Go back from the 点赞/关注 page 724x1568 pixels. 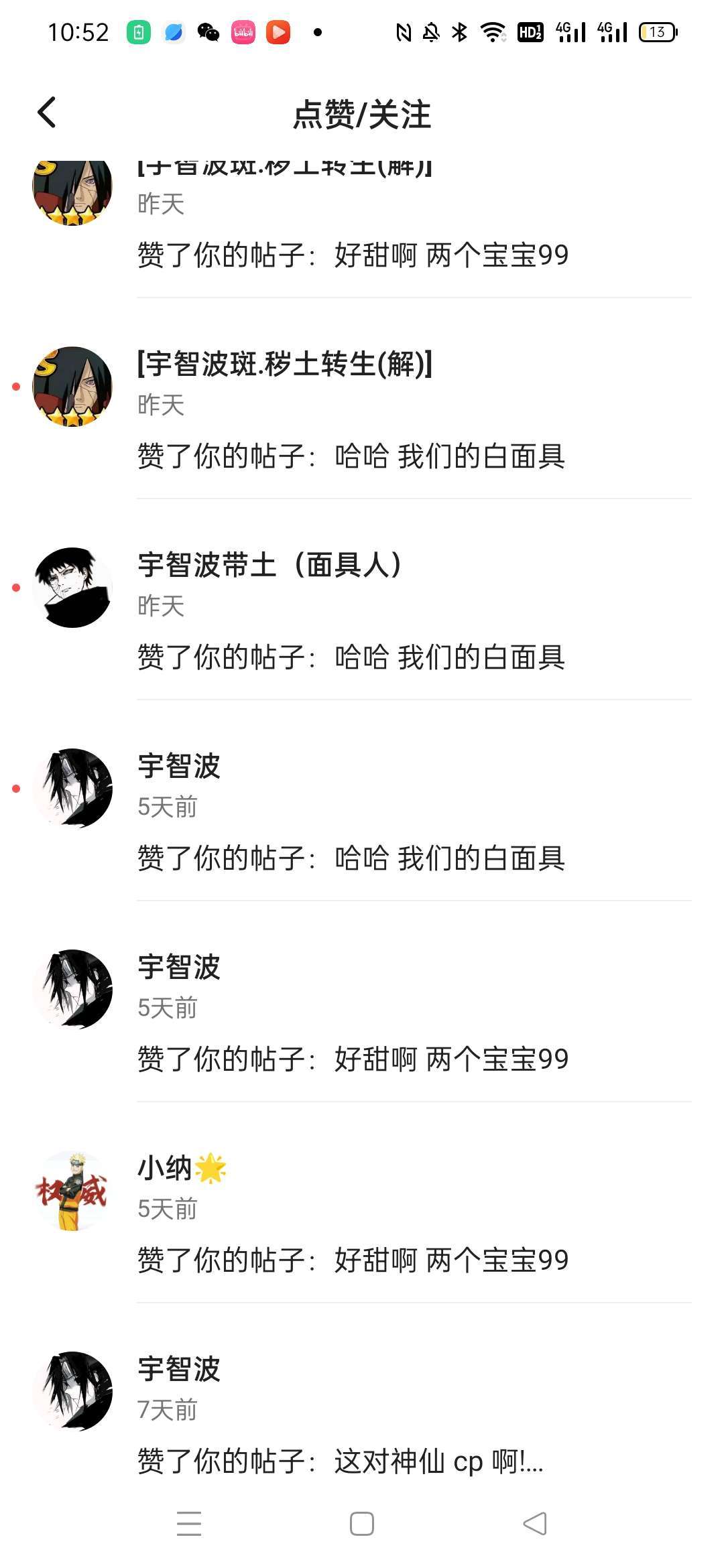coord(47,113)
